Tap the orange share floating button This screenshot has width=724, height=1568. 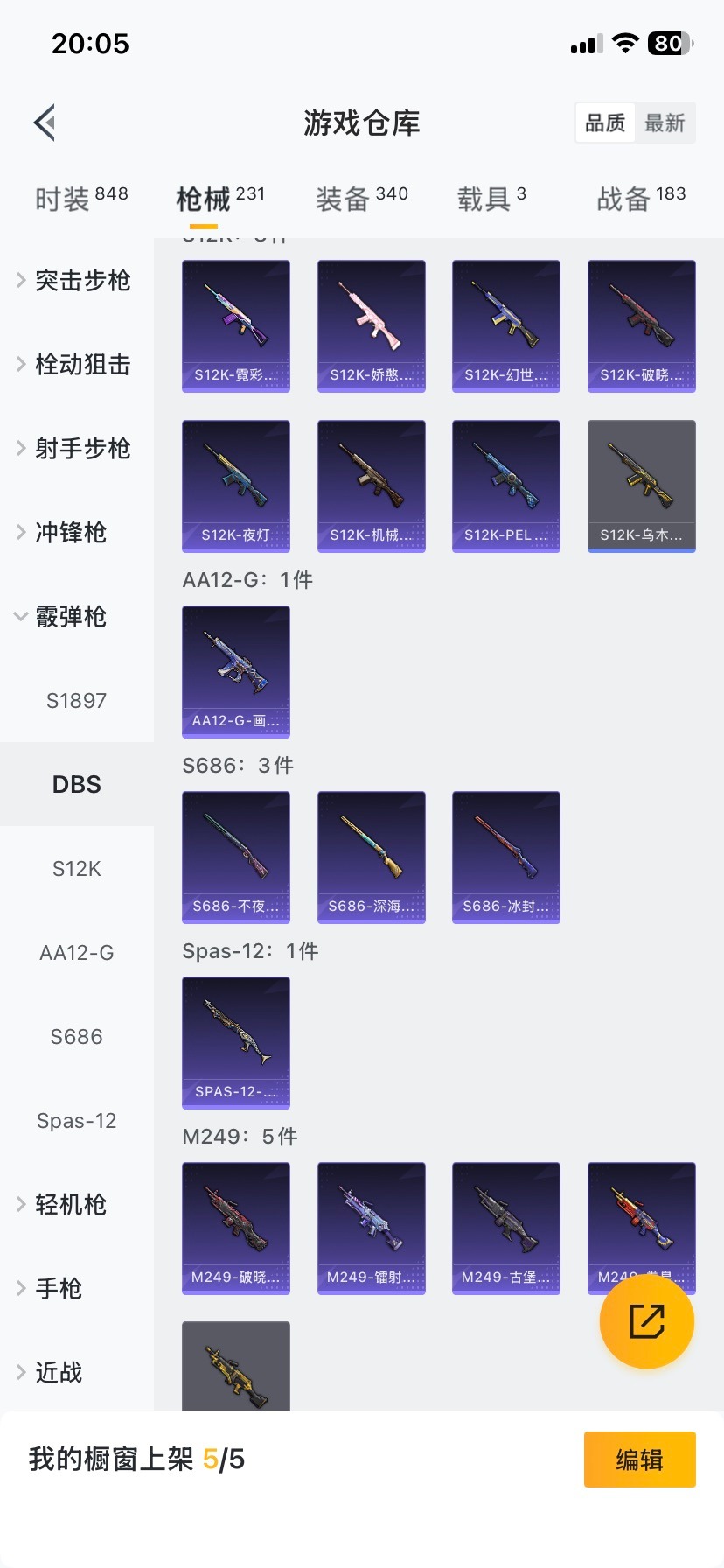646,1321
